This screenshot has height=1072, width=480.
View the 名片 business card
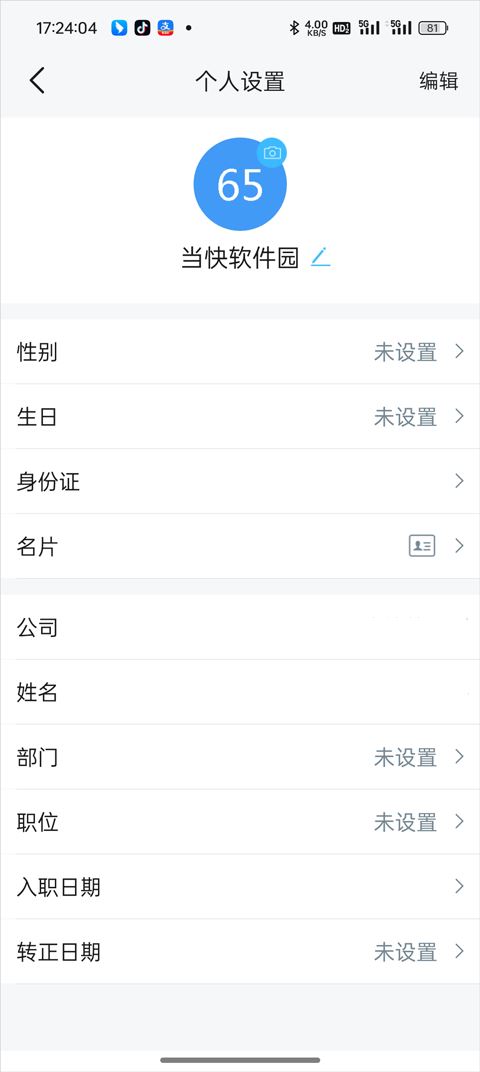[x=240, y=546]
